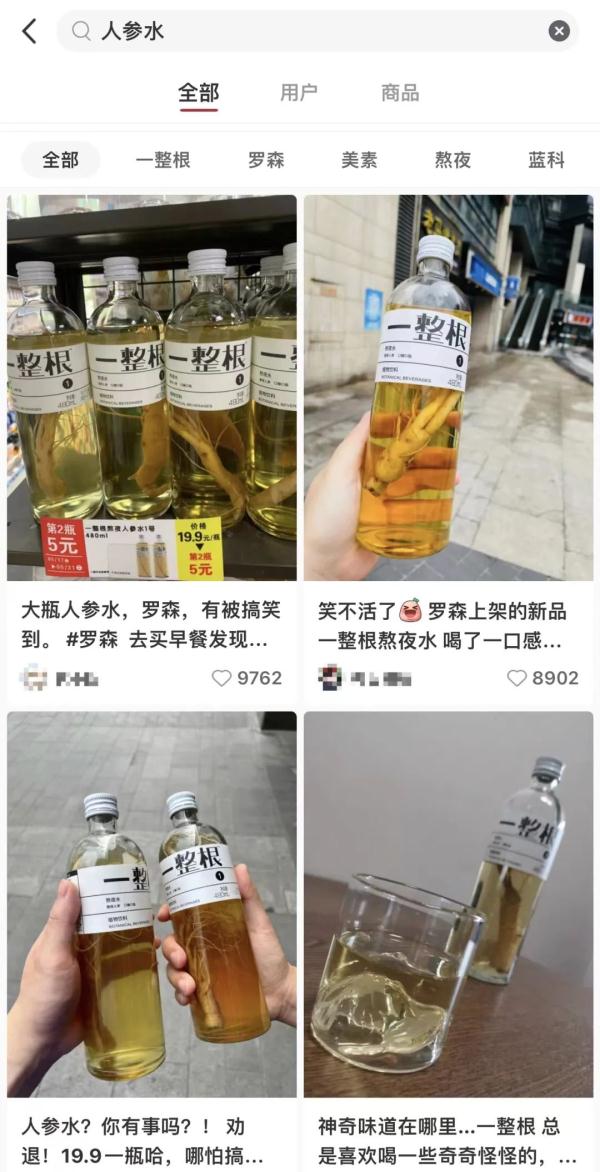Switch to the 商品 tab
The image size is (600, 1172).
400,93
